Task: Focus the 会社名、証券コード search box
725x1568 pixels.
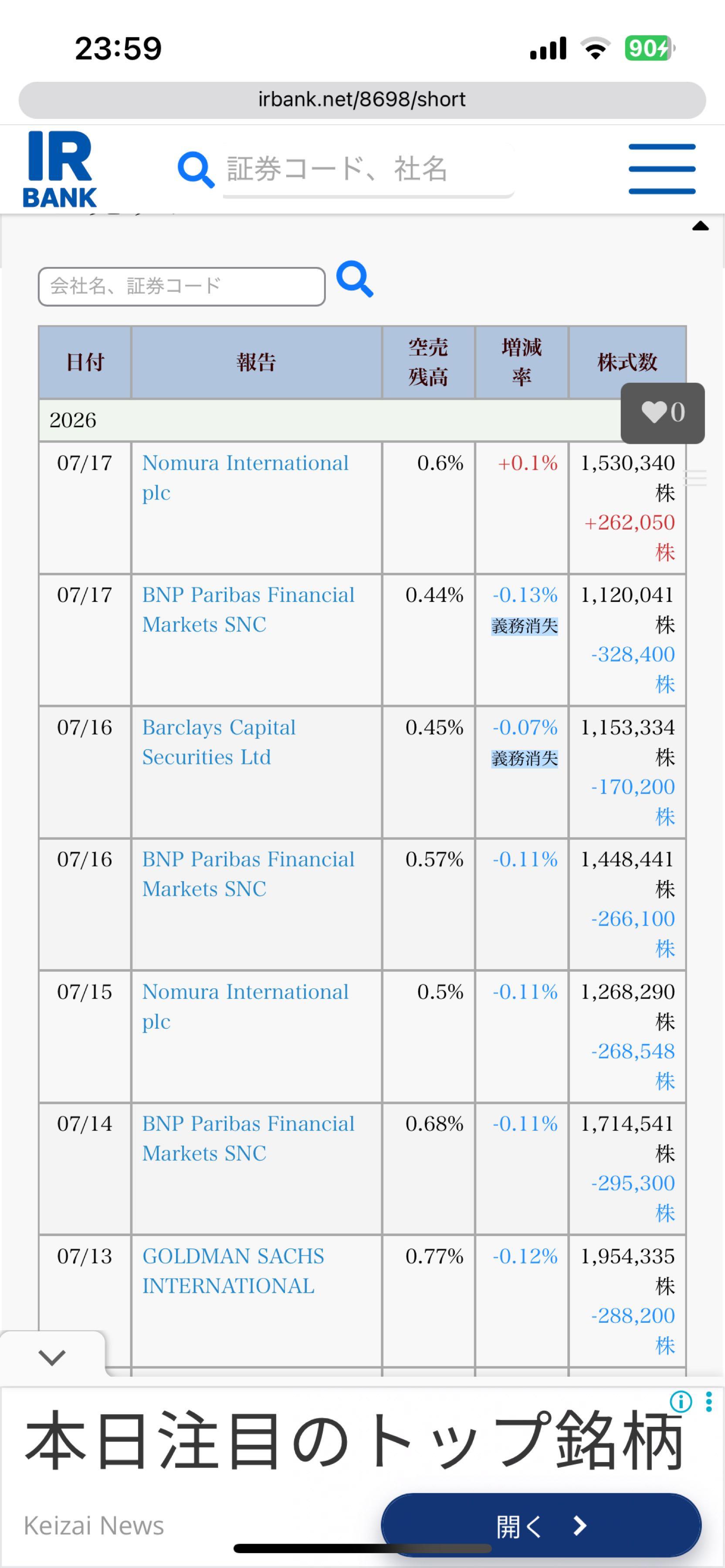Action: tap(181, 286)
